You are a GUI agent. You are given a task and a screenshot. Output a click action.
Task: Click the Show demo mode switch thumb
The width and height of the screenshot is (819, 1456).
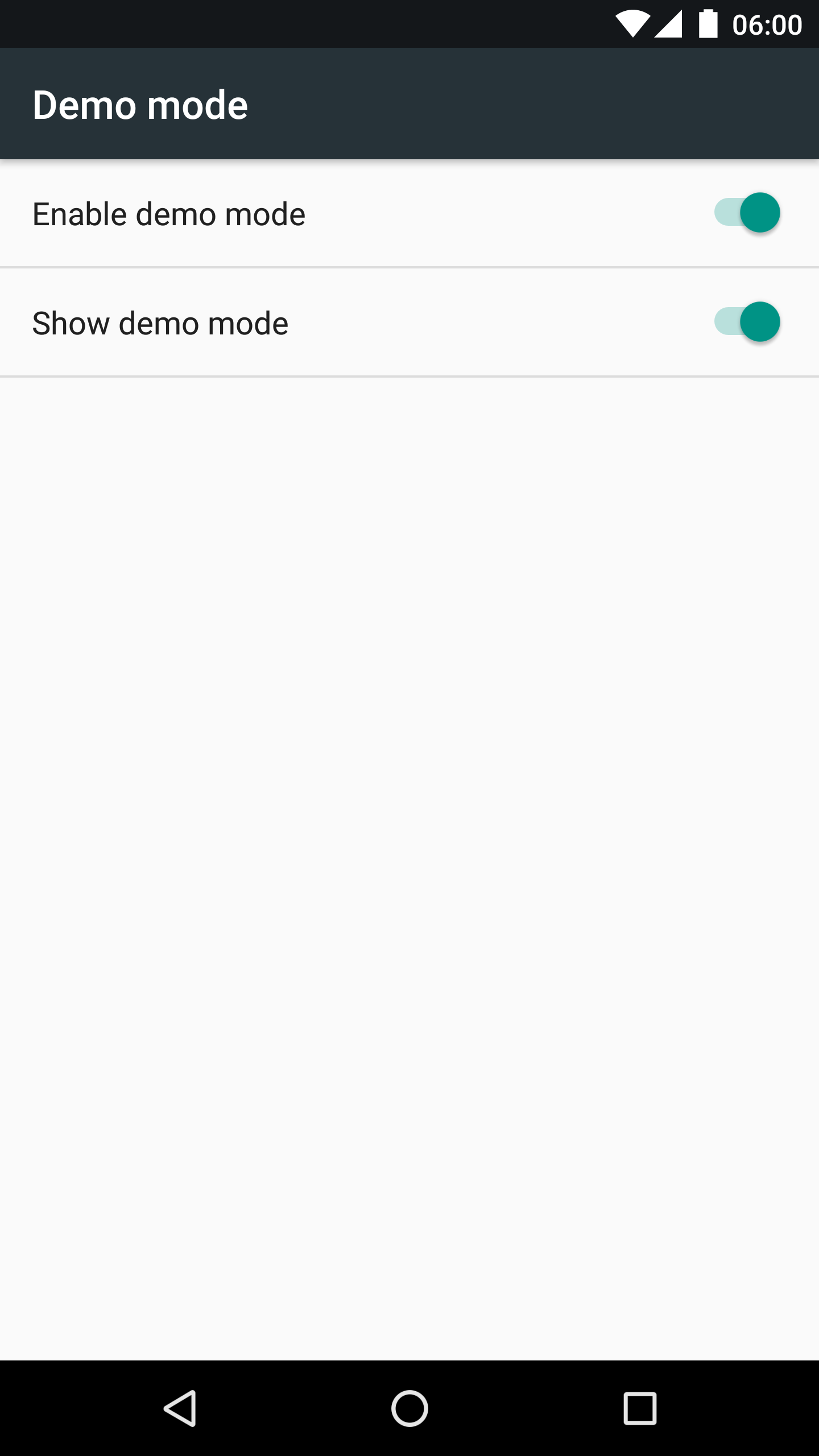pos(760,322)
